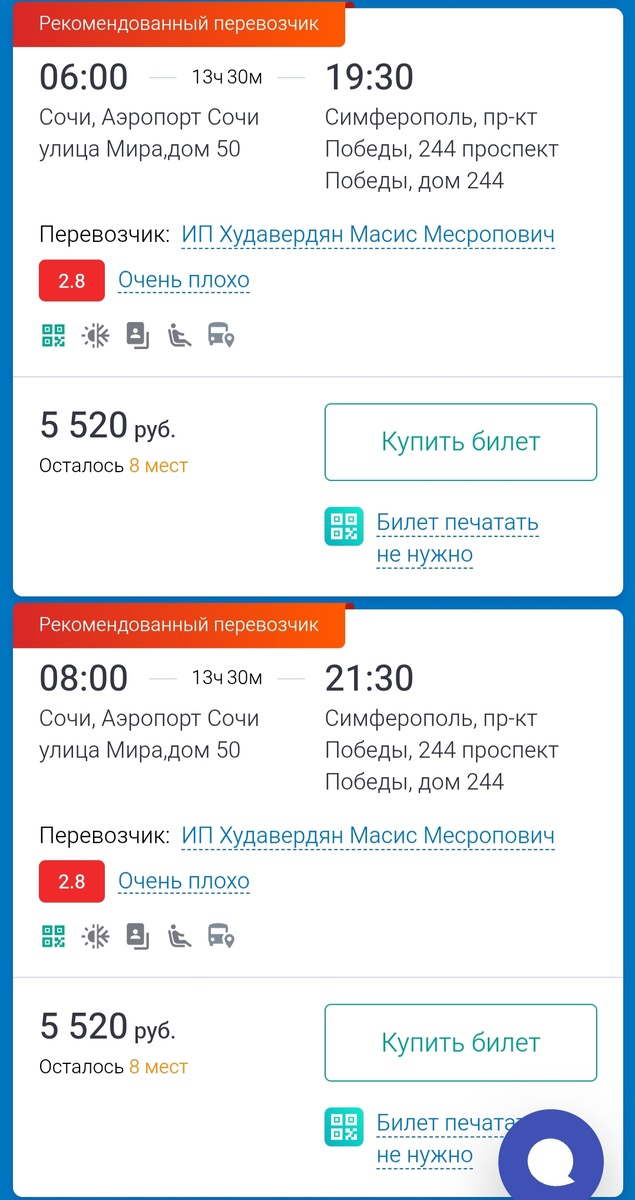The height and width of the screenshot is (1200, 635).
Task: Open carrier link in the 08:00 trip
Action: (368, 836)
